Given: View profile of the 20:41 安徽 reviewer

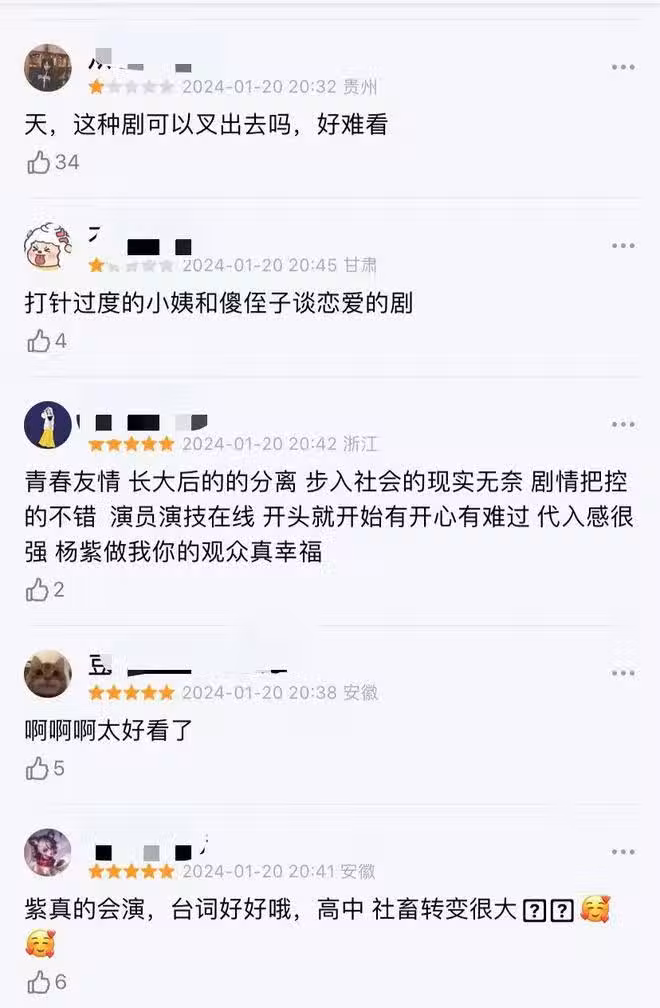Looking at the screenshot, I should point(48,853).
